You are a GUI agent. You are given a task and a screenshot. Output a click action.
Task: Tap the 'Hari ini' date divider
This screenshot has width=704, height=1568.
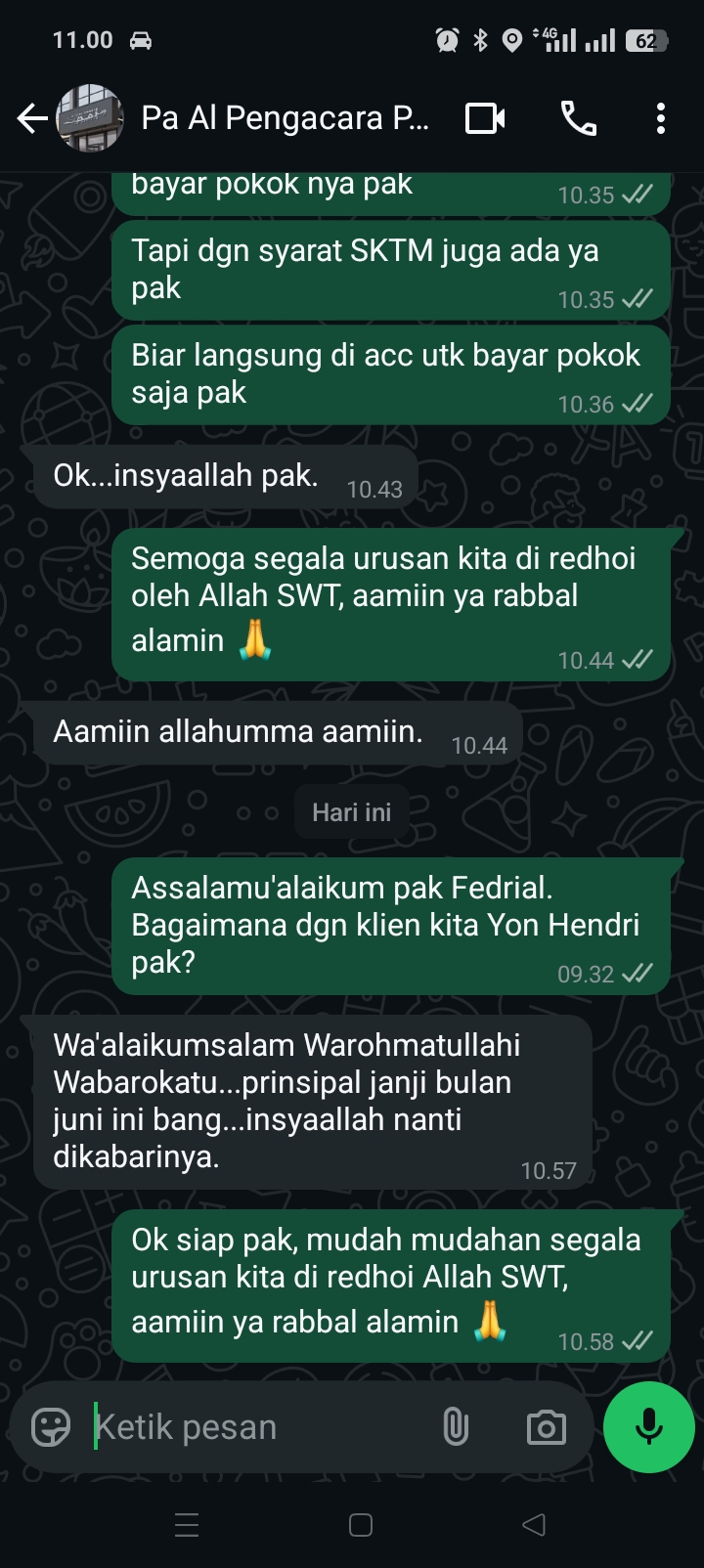point(351,811)
